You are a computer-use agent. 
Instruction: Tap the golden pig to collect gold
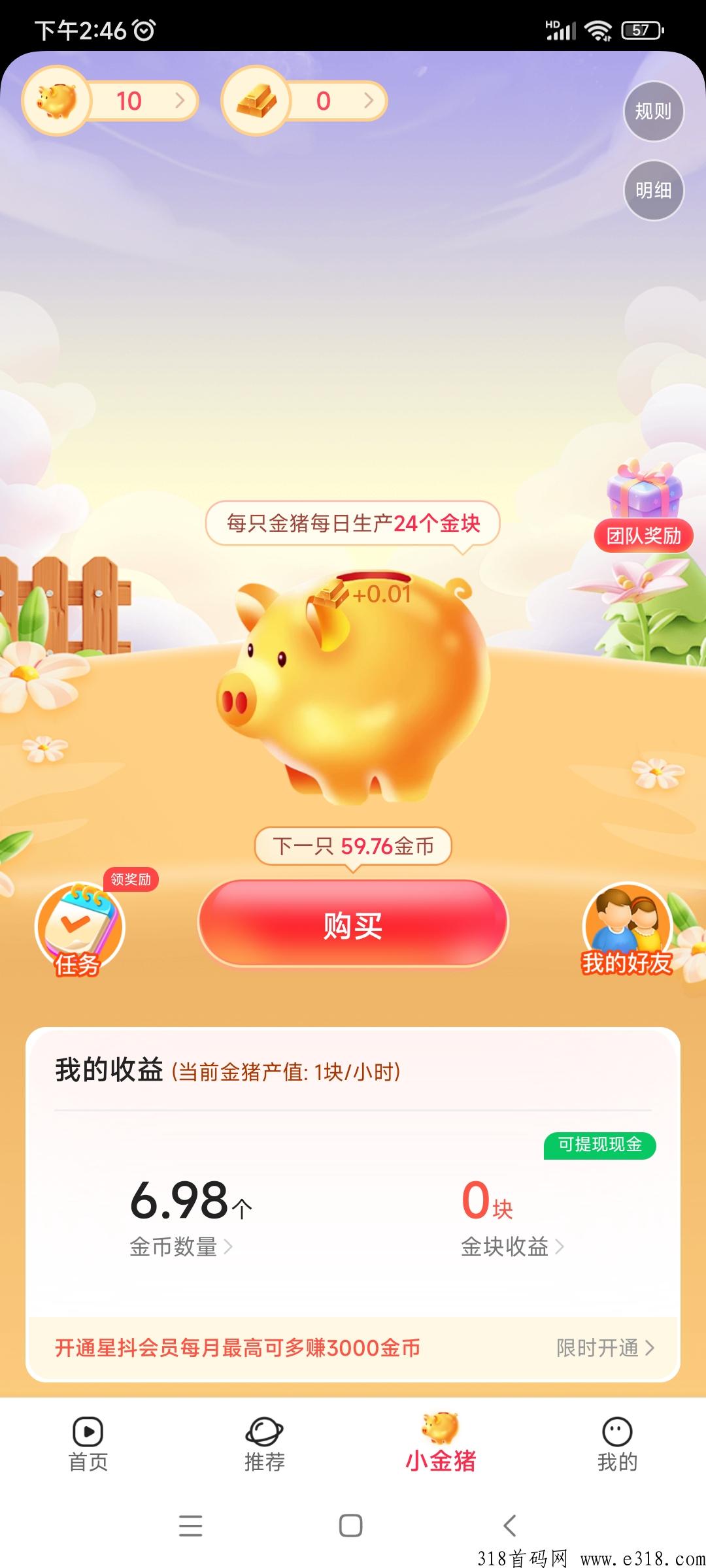(353, 686)
